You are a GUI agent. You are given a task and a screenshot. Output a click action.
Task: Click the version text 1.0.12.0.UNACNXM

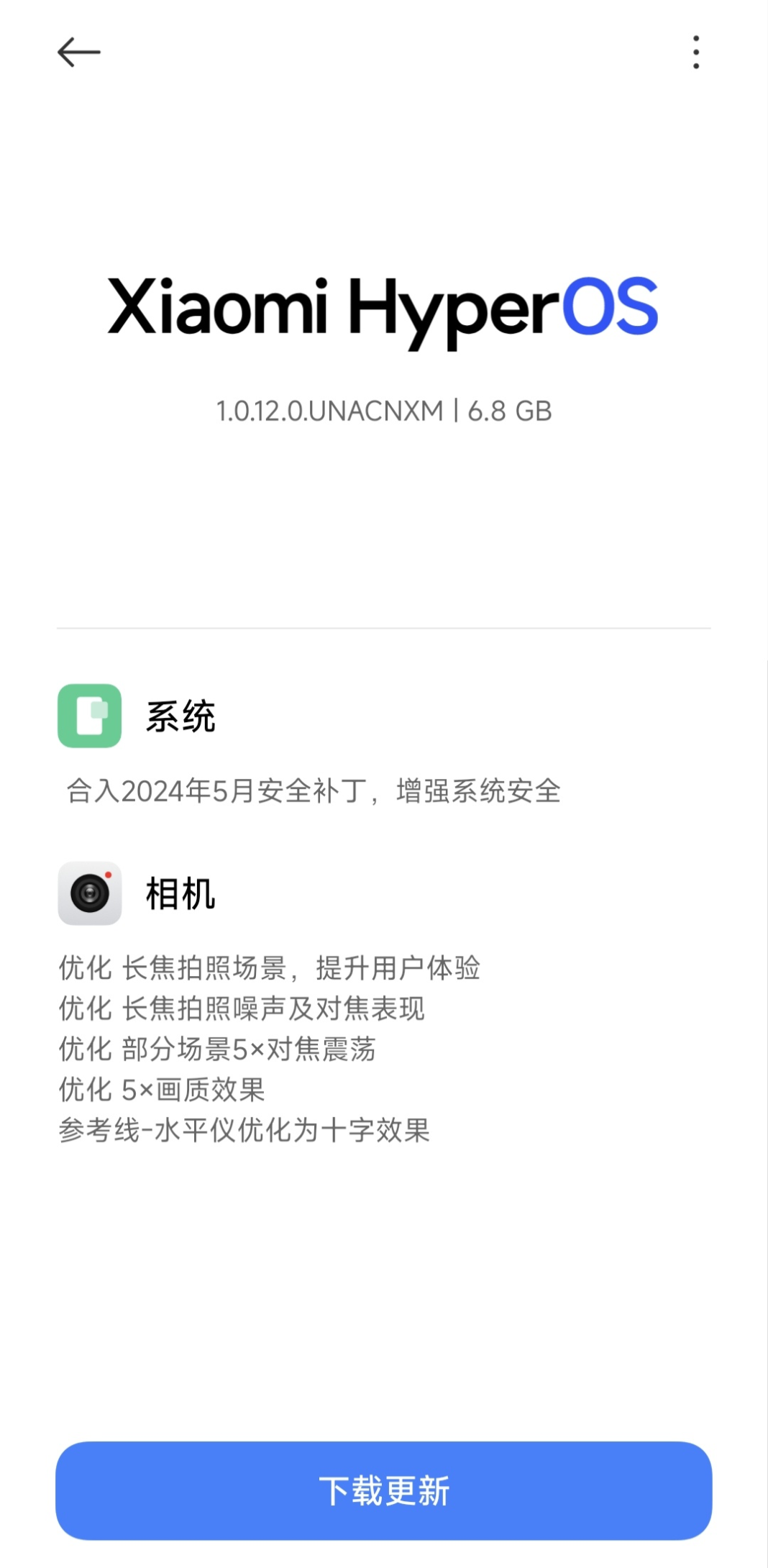click(330, 411)
